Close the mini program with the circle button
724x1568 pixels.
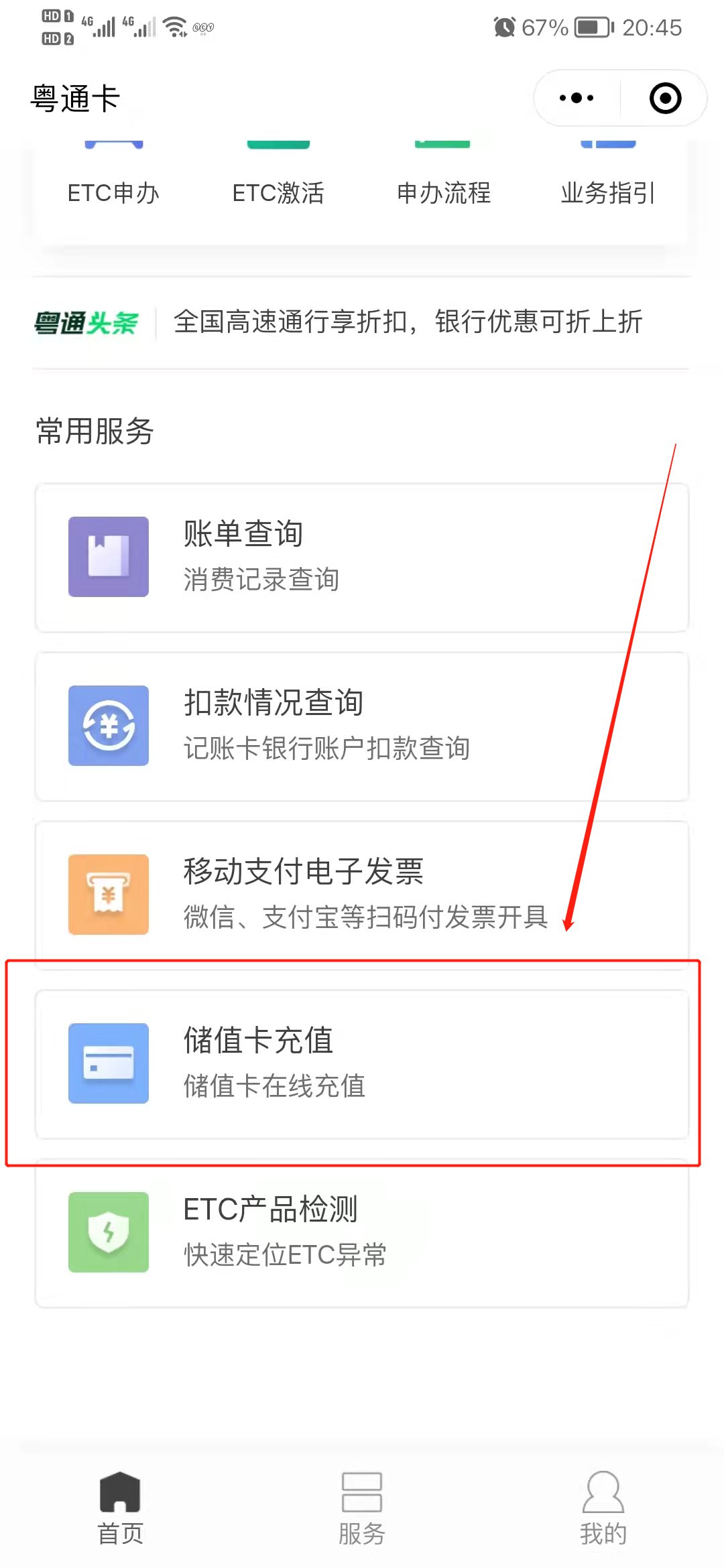click(x=665, y=99)
